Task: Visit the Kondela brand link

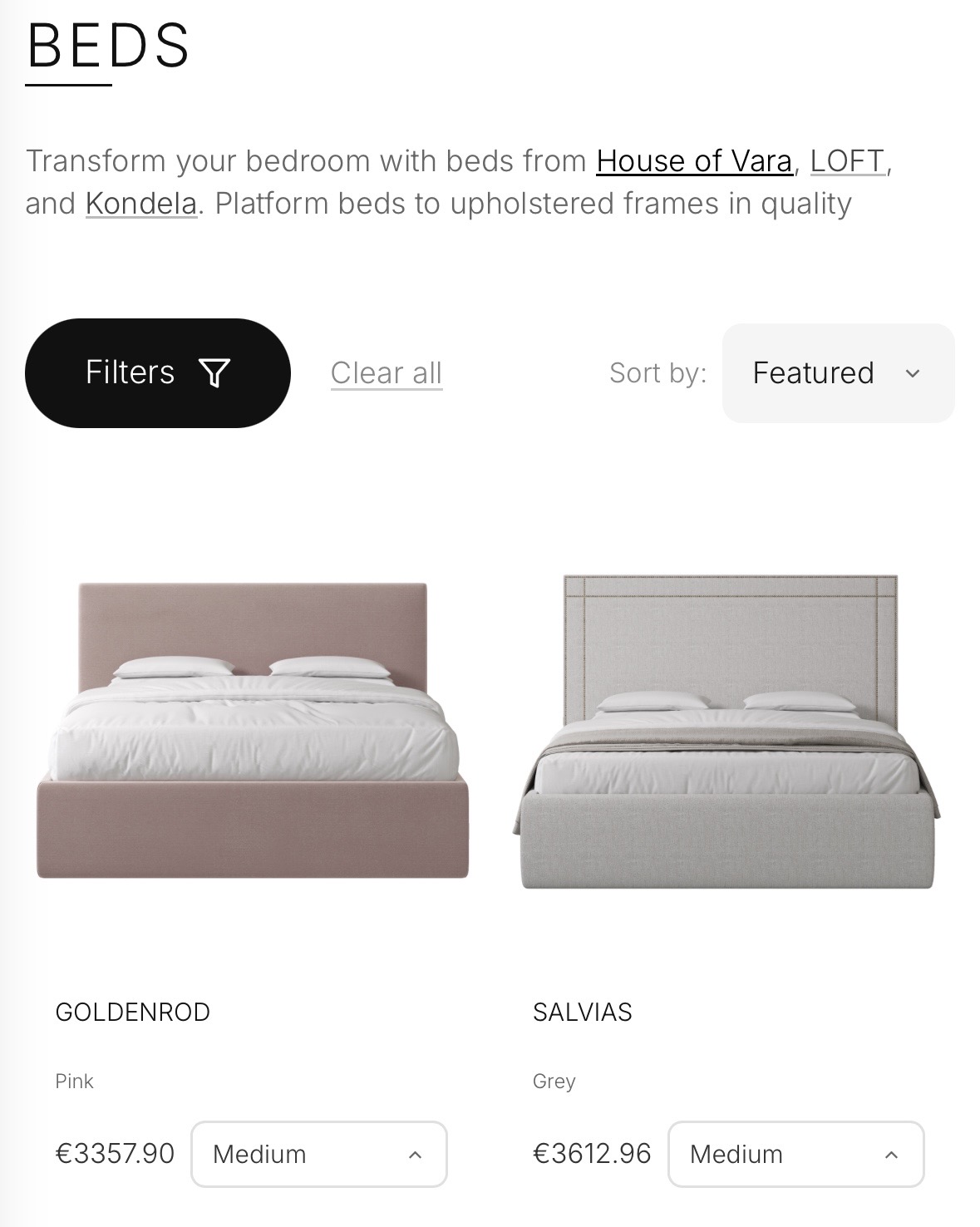Action: [140, 204]
